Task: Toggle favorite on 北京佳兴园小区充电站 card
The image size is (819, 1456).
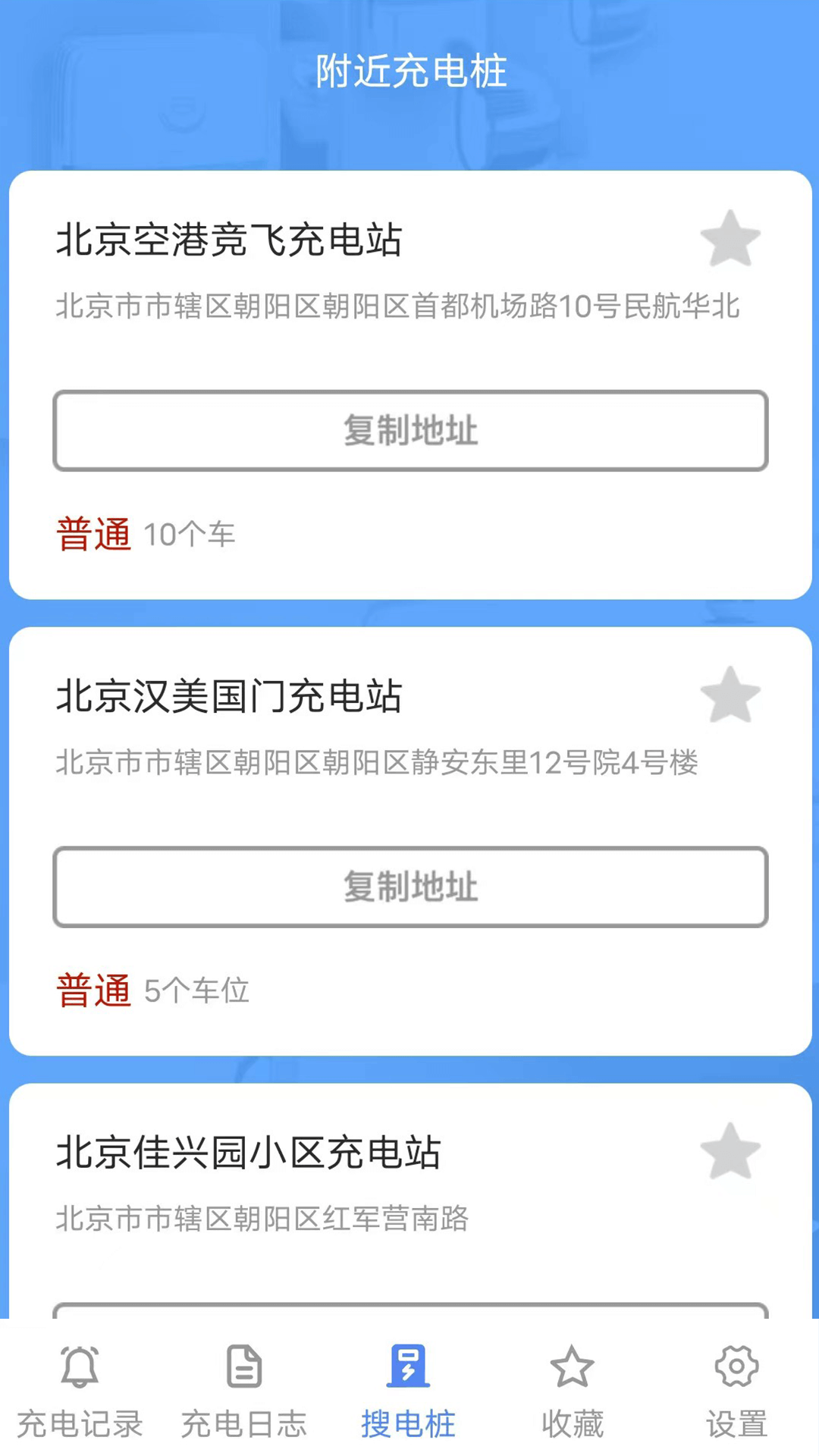Action: tap(729, 1153)
